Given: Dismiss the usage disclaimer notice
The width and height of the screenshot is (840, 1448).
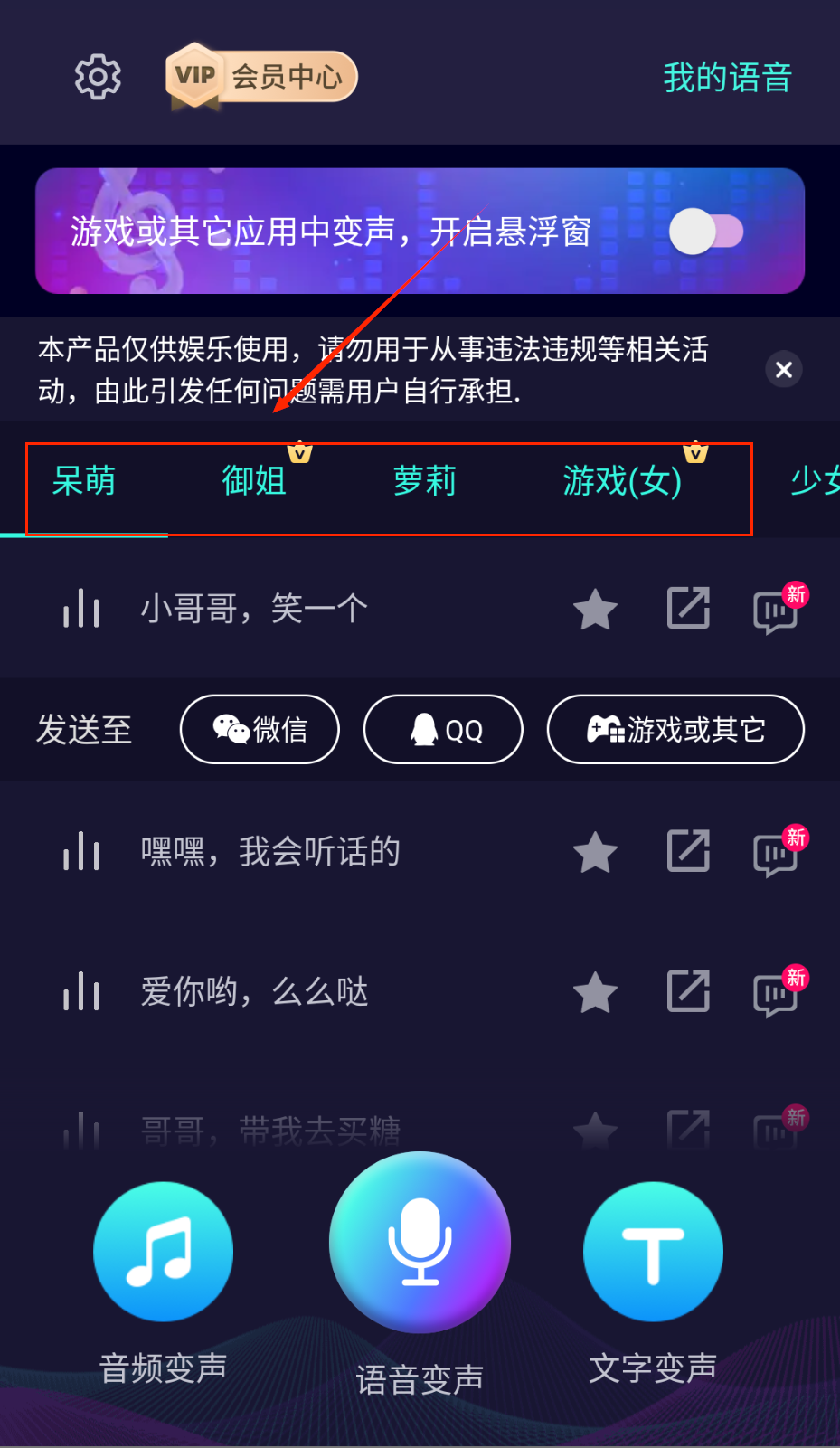Looking at the screenshot, I should point(784,369).
